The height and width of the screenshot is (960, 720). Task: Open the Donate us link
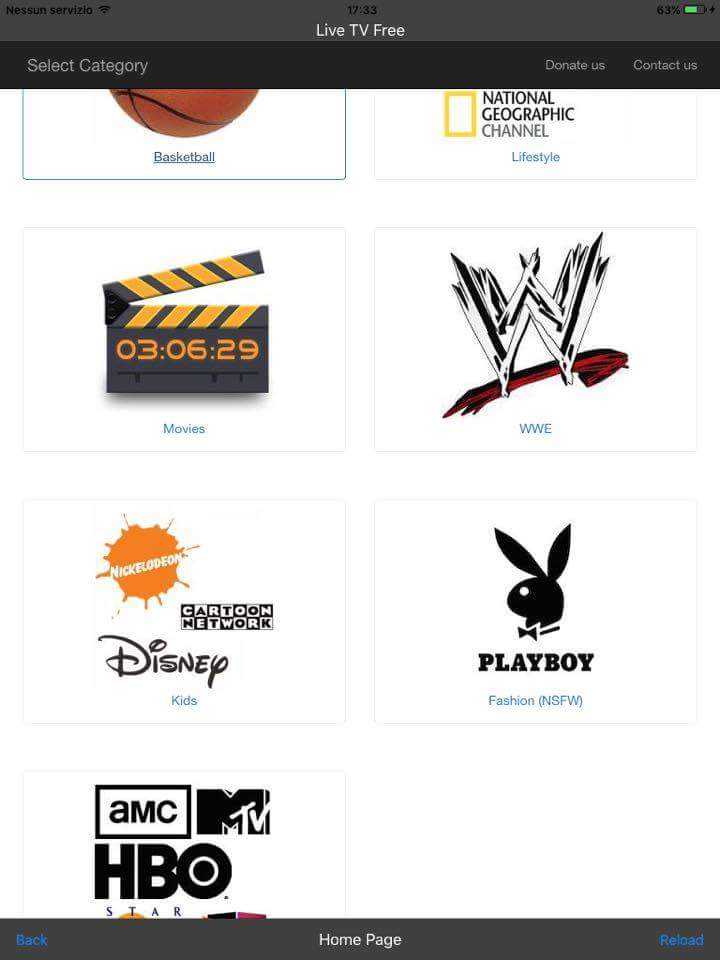tap(574, 65)
